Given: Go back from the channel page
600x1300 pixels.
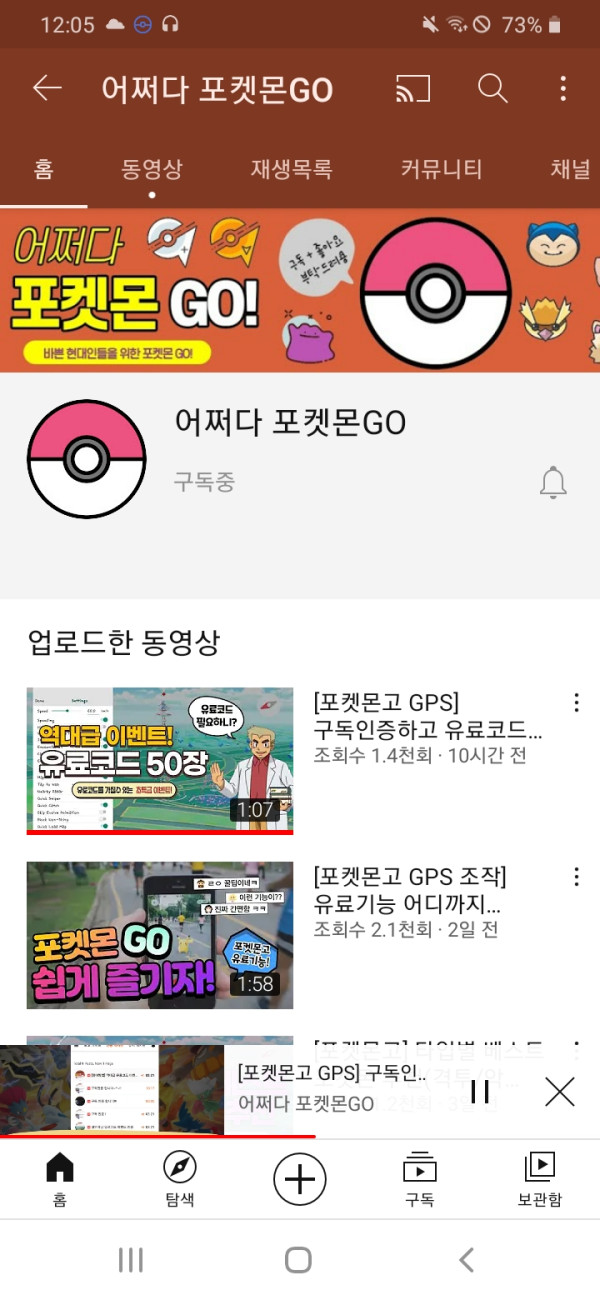Looking at the screenshot, I should [47, 89].
